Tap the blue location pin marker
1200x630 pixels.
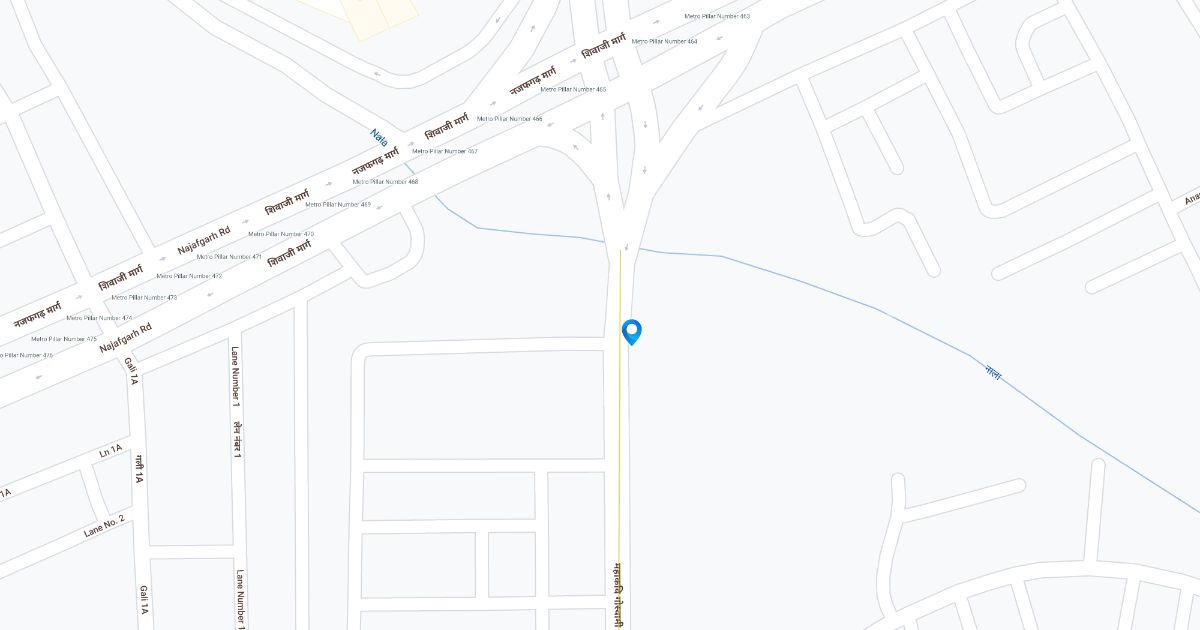click(x=631, y=331)
